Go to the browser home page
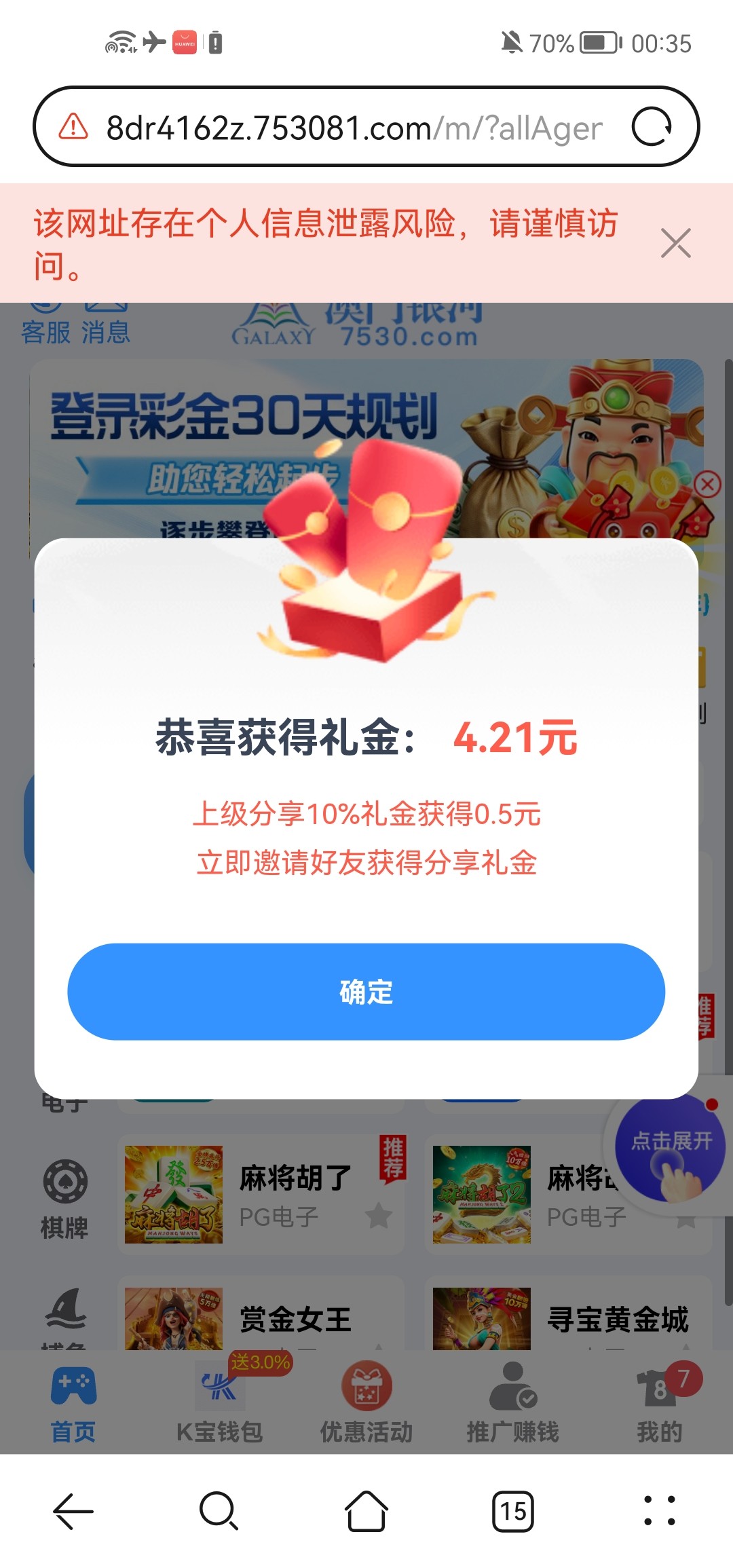733x1568 pixels. pos(366,1512)
